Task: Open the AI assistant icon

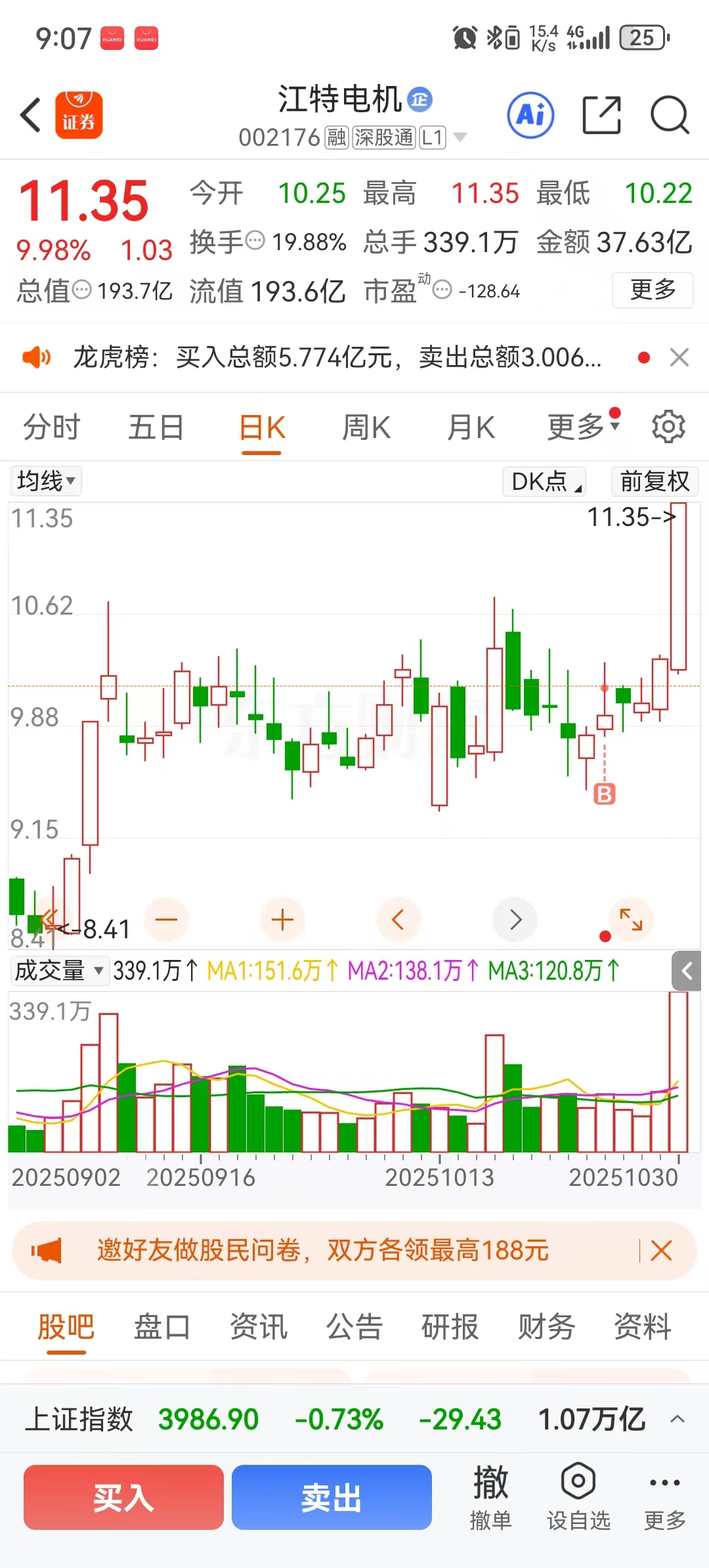Action: (530, 116)
